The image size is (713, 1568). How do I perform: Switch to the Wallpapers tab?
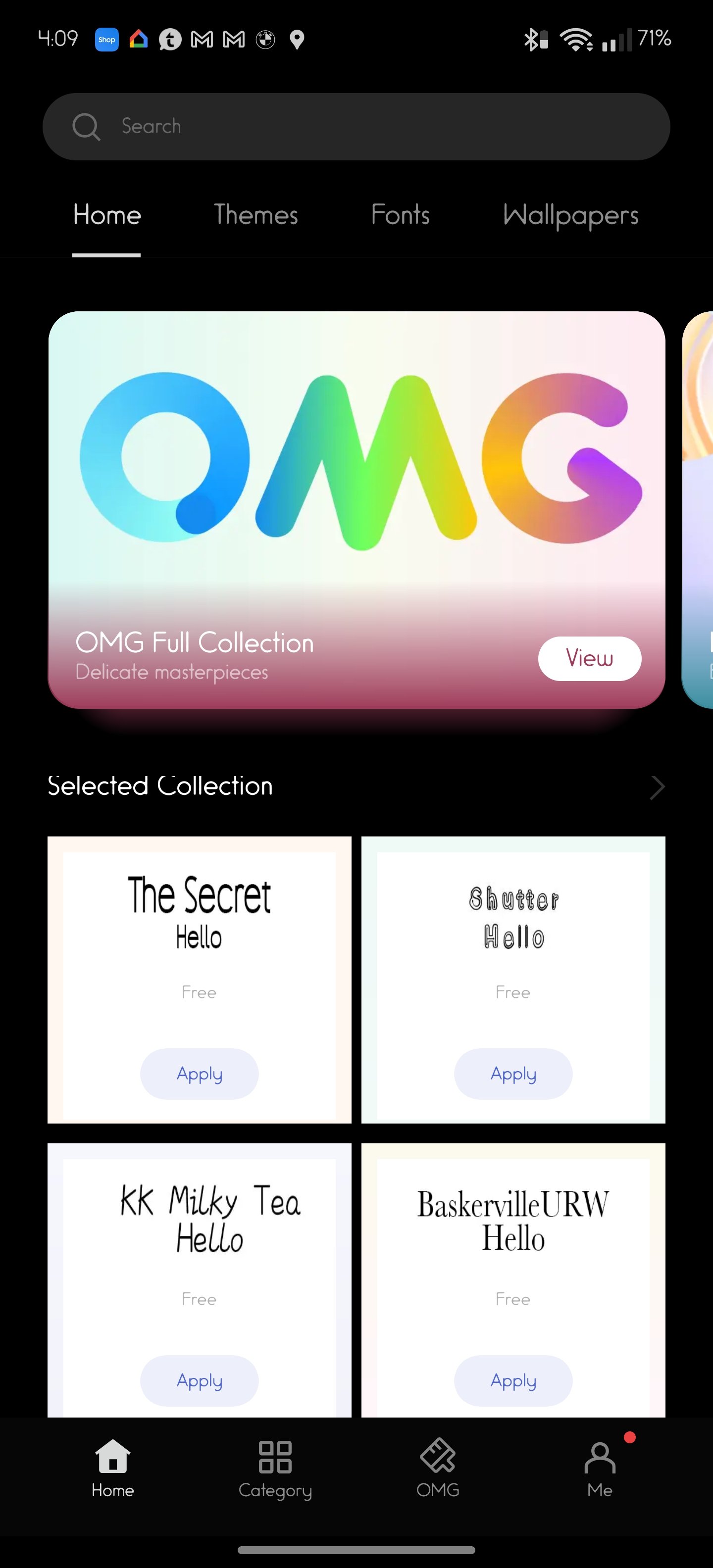pyautogui.click(x=570, y=215)
